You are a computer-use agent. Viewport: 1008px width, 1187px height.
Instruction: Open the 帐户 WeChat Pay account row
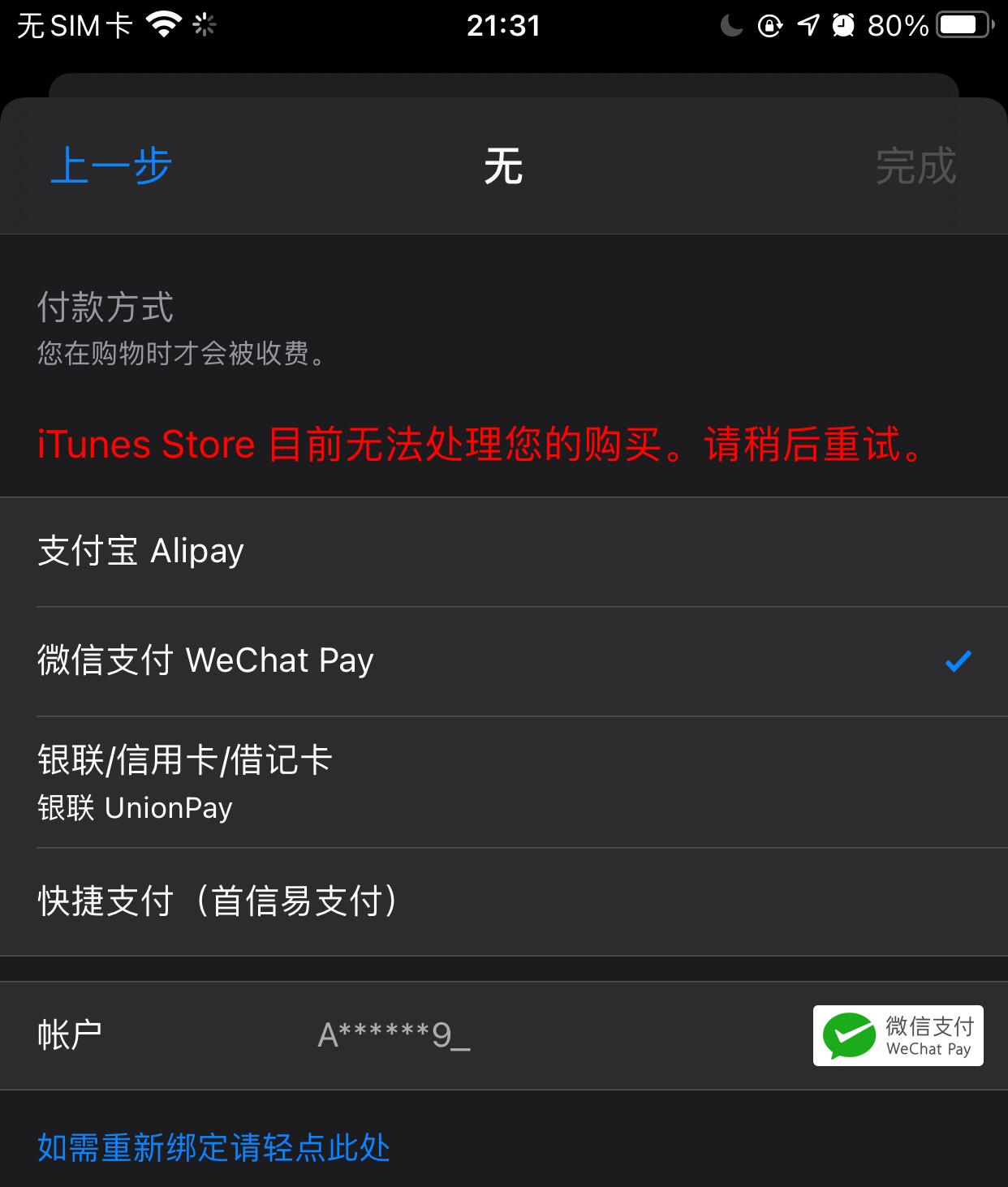(x=503, y=1035)
